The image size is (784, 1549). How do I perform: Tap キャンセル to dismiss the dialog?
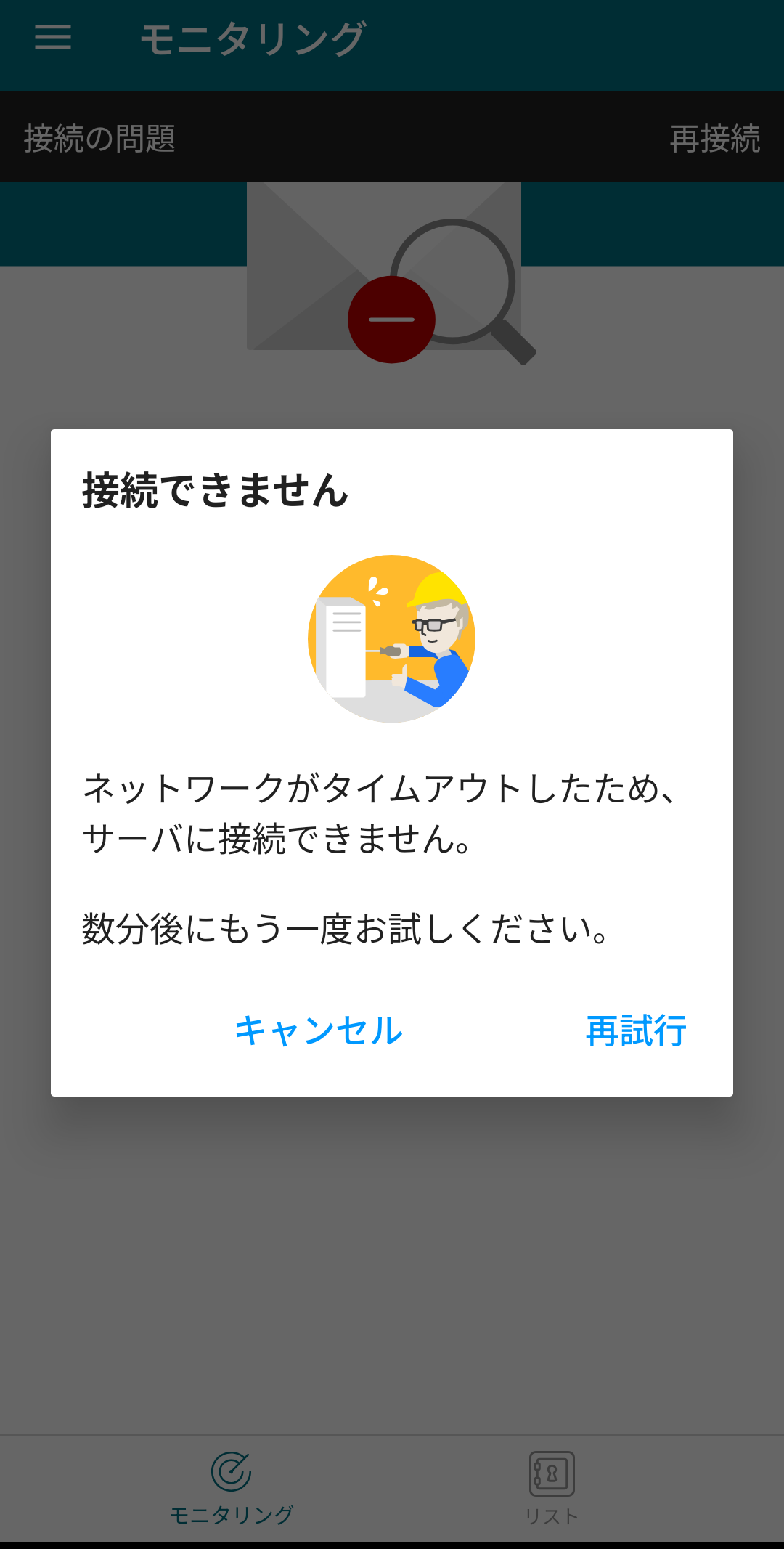coord(318,1030)
